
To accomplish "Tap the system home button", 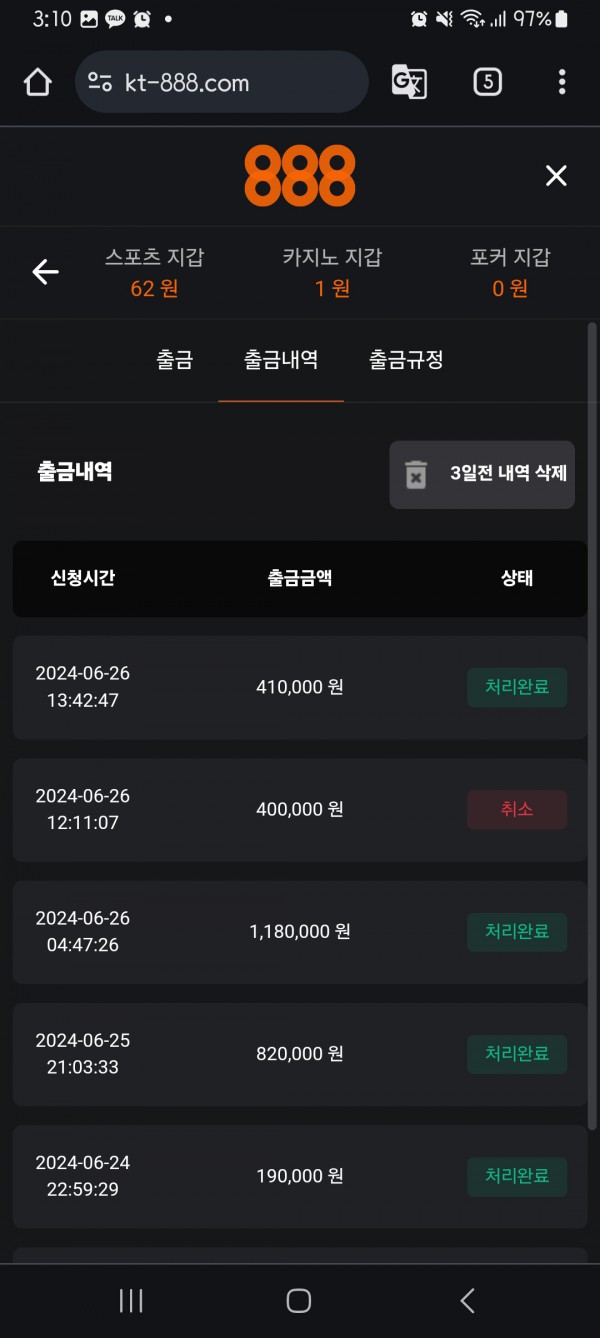I will pos(299,1300).
